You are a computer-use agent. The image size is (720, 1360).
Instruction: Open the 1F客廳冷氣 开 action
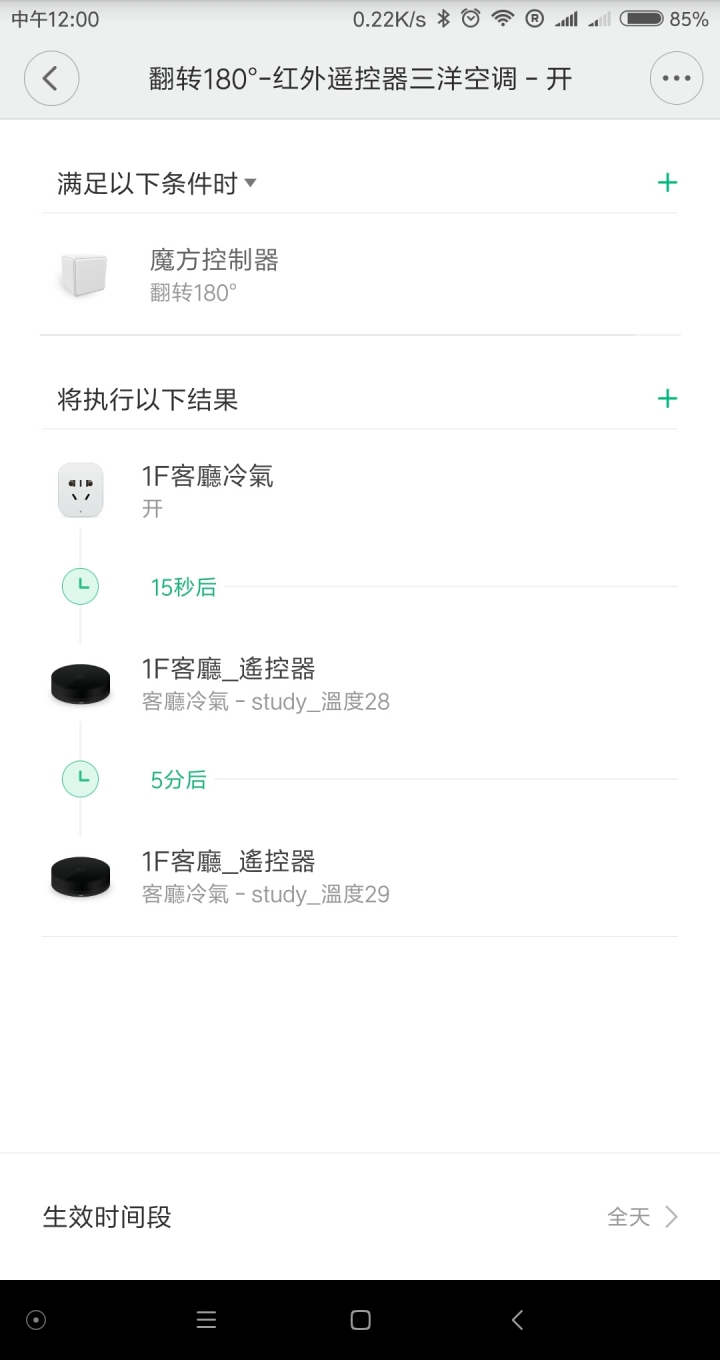(x=360, y=490)
